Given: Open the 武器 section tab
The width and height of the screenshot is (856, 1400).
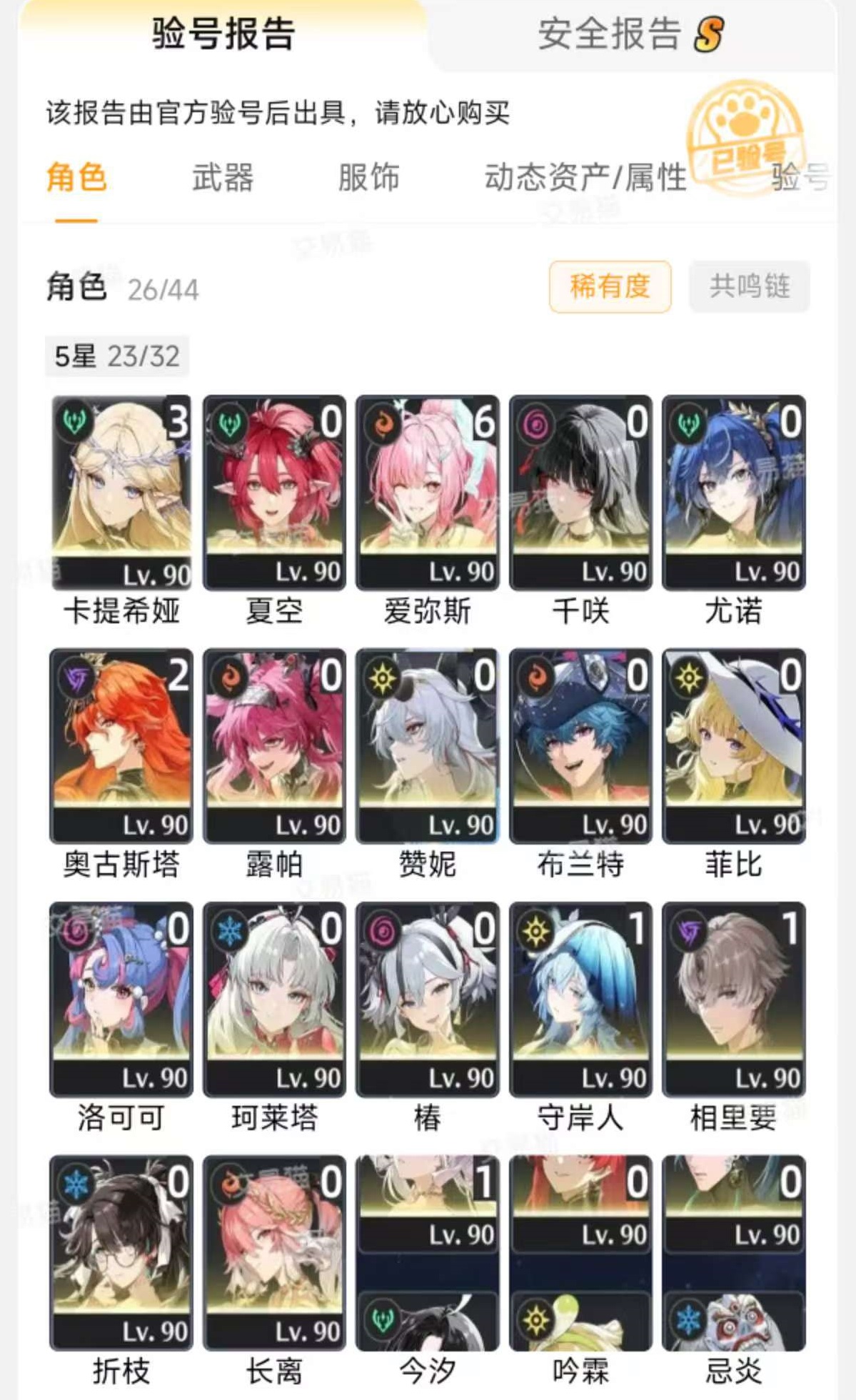Looking at the screenshot, I should (x=223, y=177).
